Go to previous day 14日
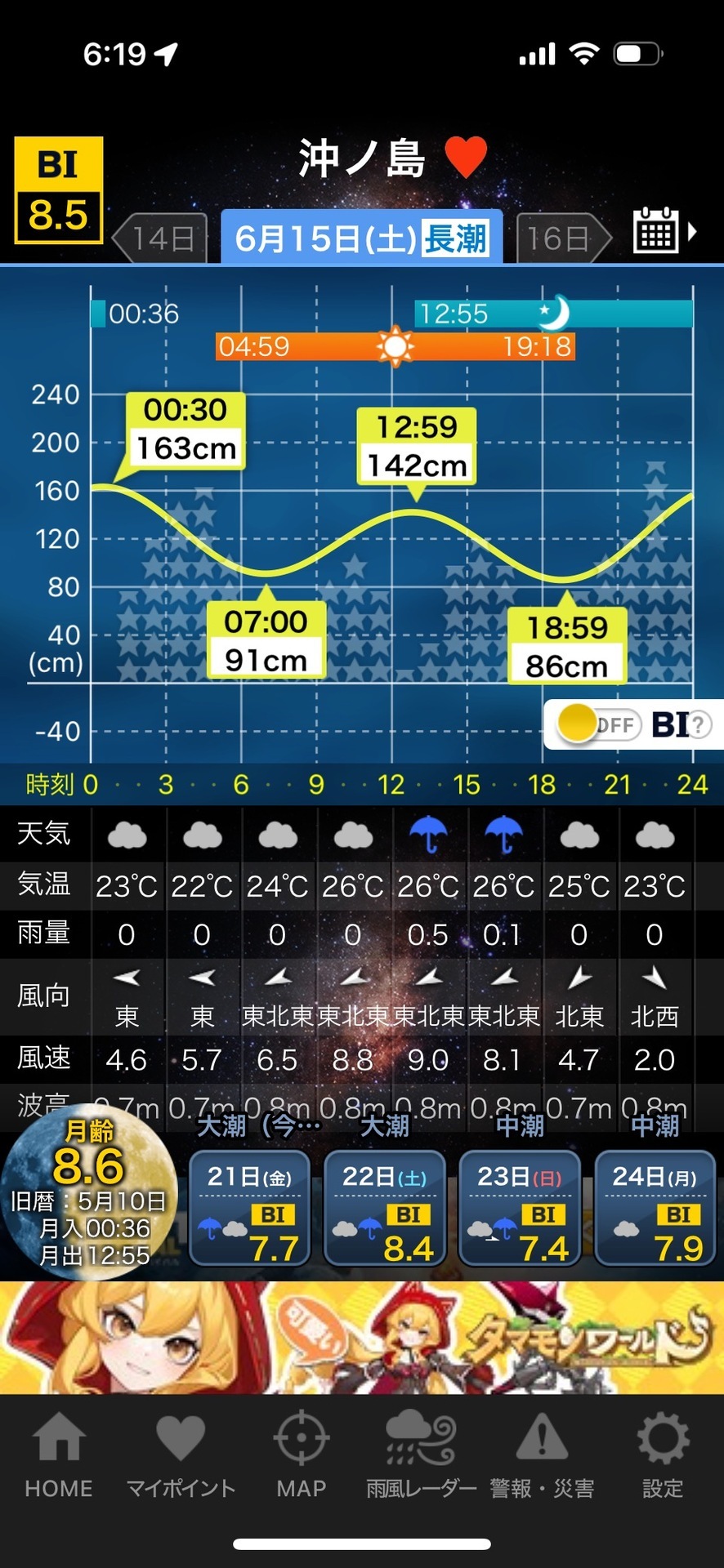This screenshot has width=724, height=1568. tap(160, 238)
